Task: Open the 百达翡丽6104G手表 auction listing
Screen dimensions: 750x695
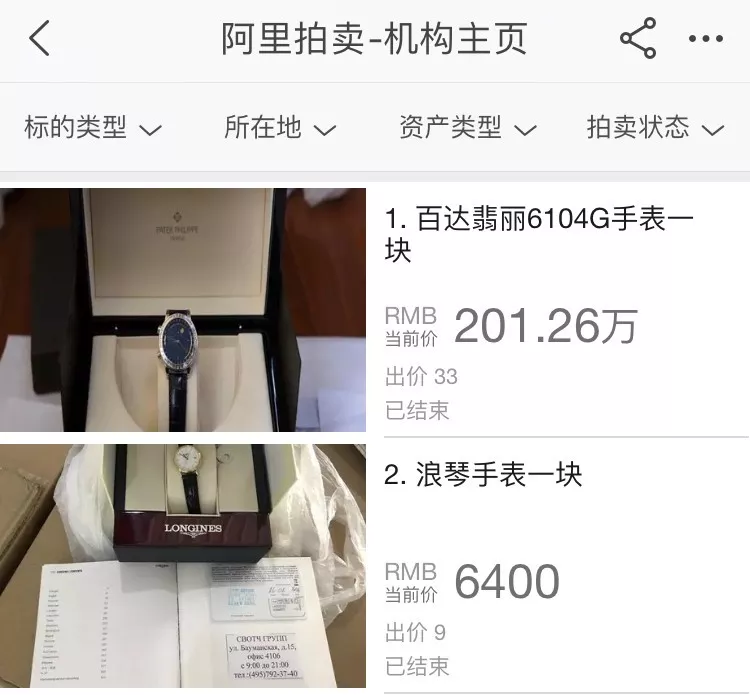Action: pos(540,234)
